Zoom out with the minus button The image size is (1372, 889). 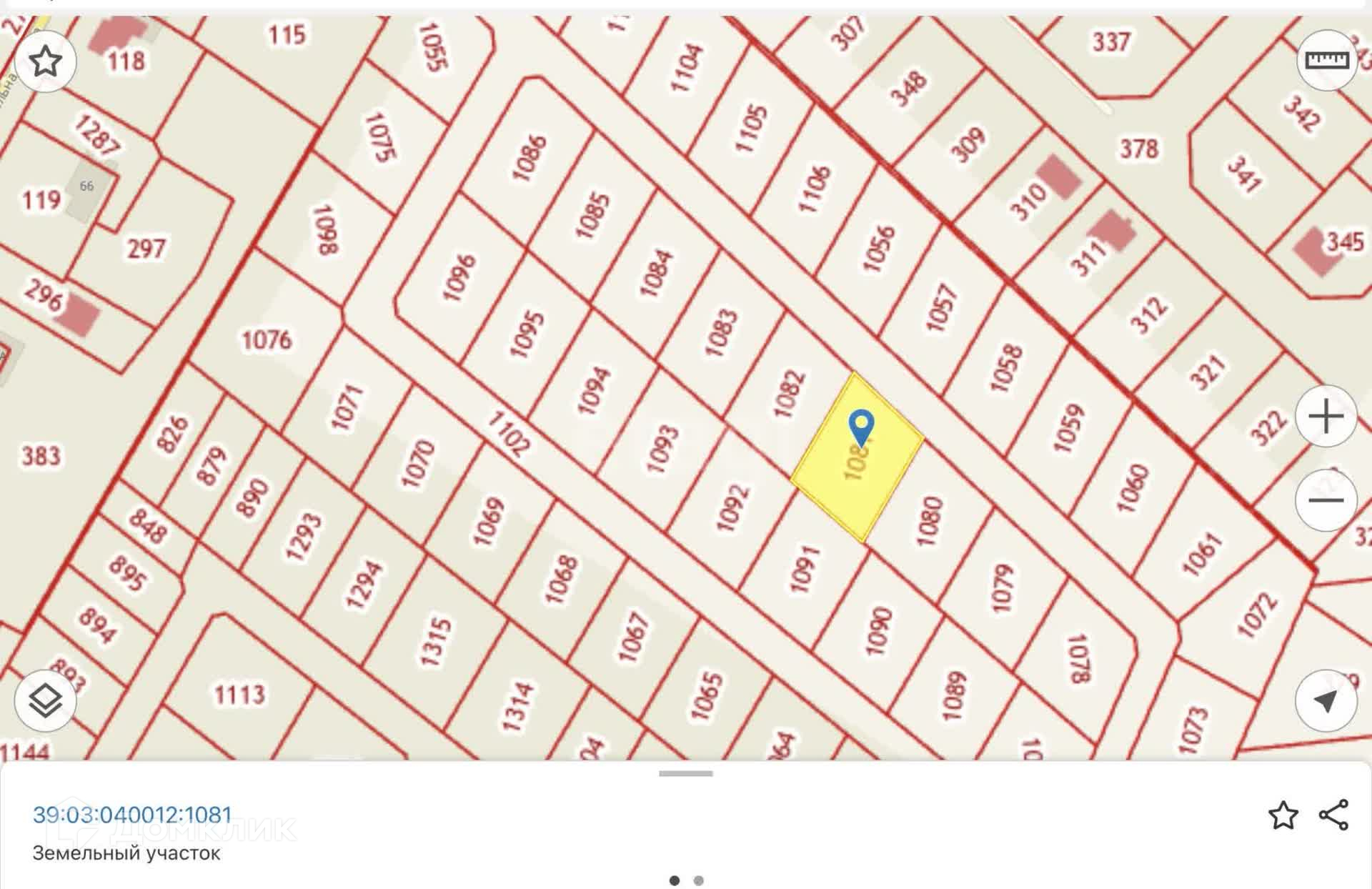point(1326,500)
